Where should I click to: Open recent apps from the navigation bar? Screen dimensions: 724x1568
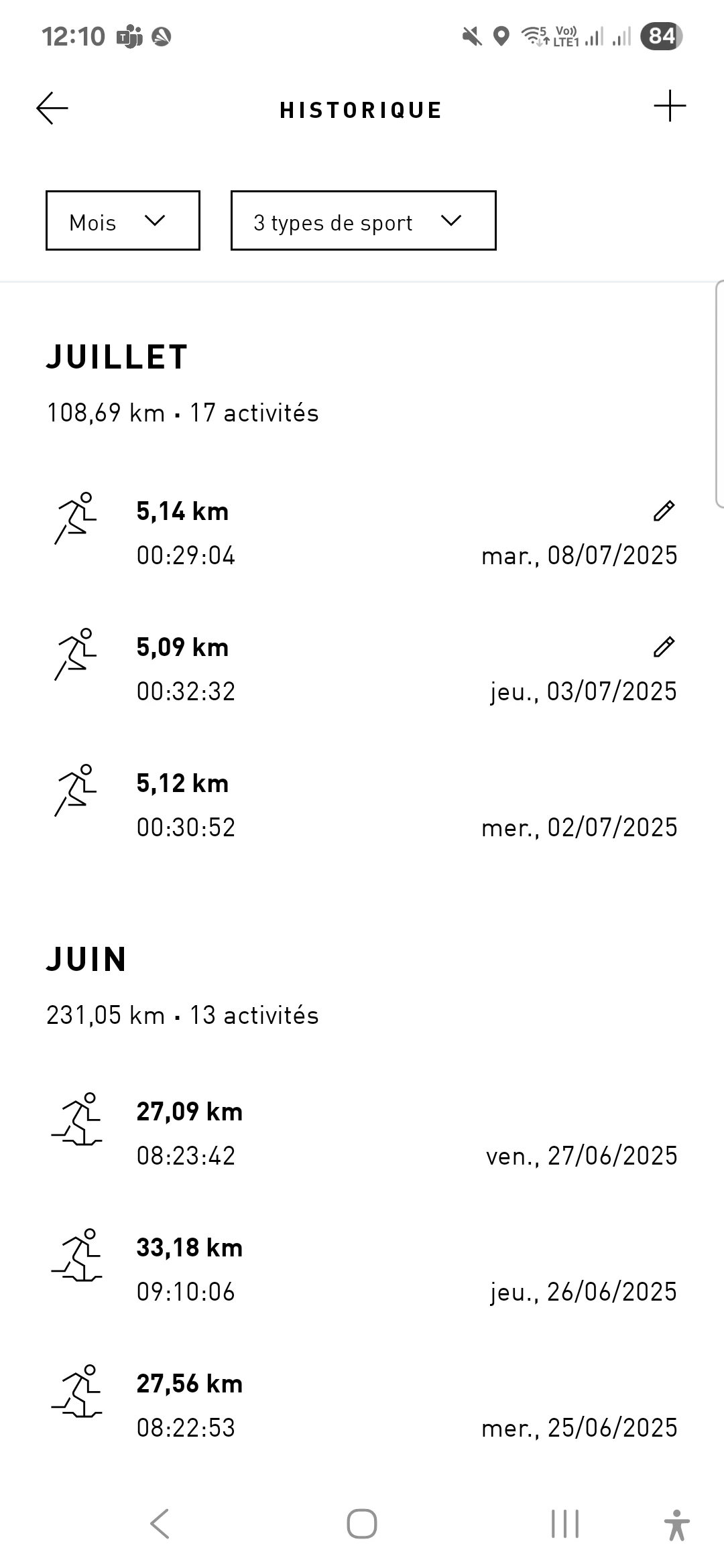(564, 1524)
